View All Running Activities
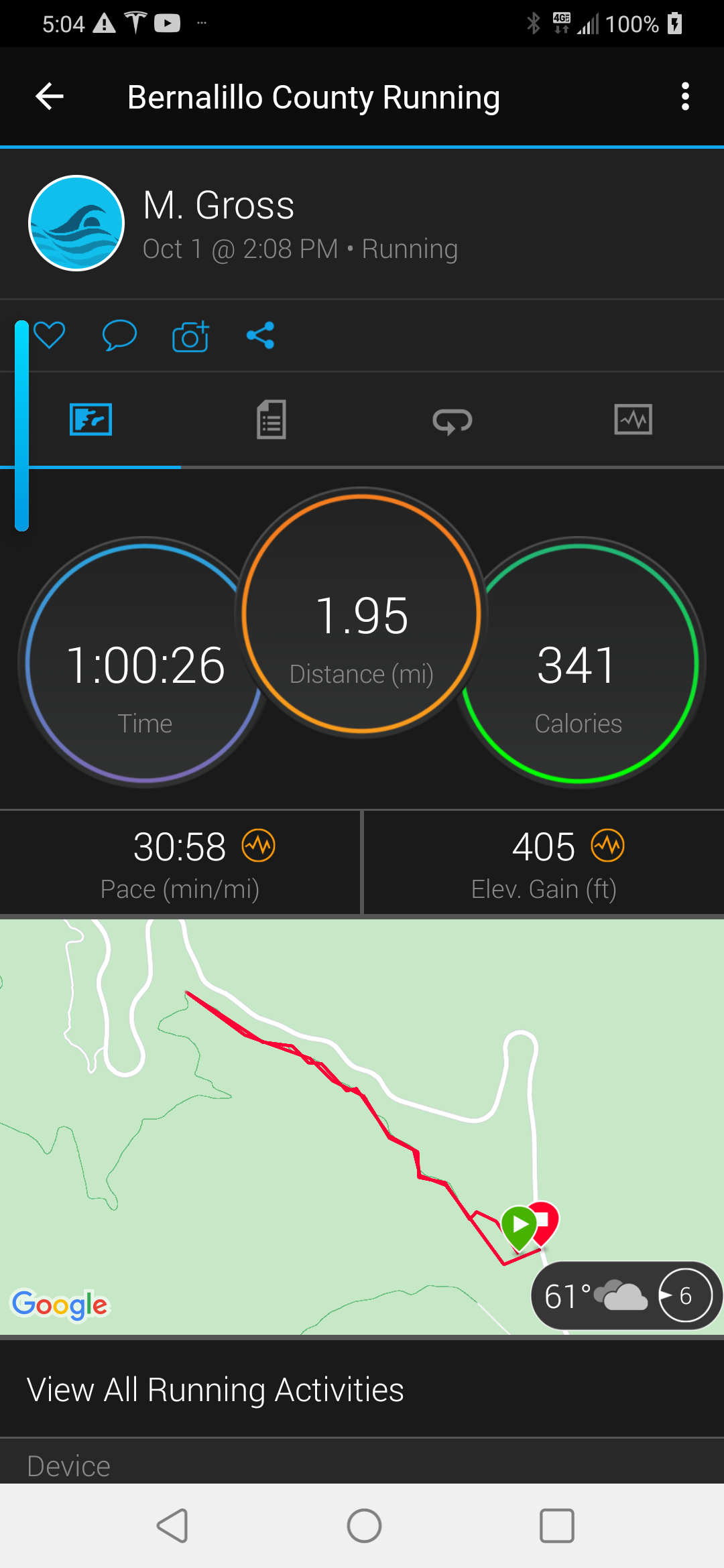724x1568 pixels. coord(216,1390)
